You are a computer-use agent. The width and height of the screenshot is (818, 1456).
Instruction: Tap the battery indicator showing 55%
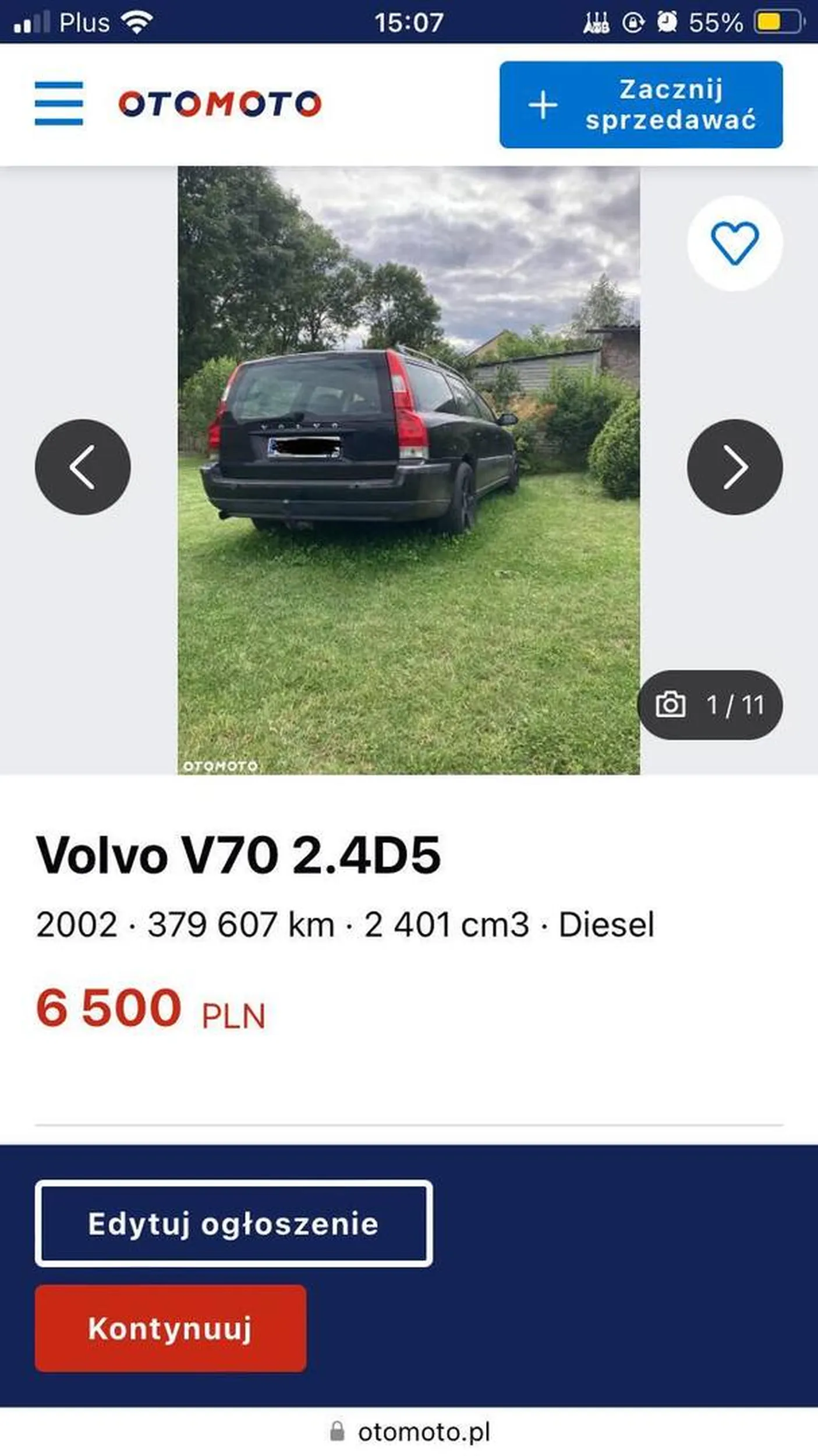tap(770, 22)
